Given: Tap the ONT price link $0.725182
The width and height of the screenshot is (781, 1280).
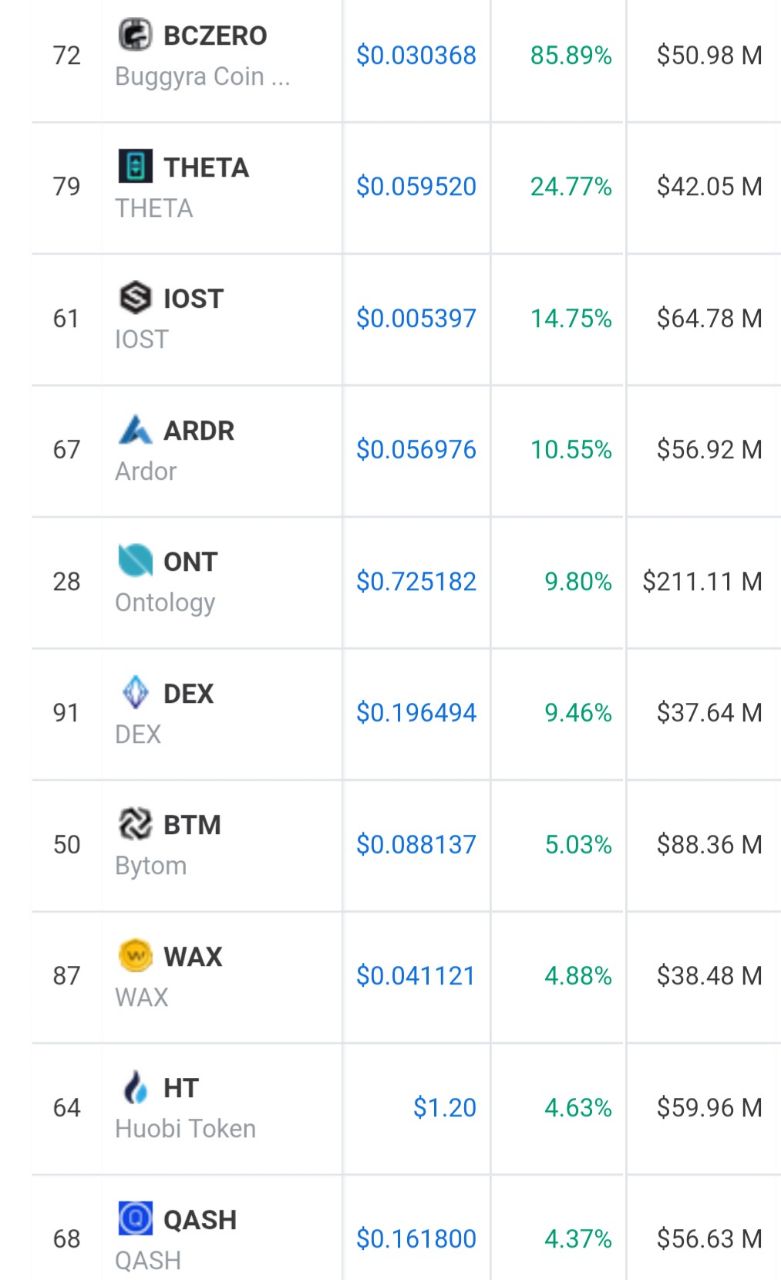Looking at the screenshot, I should click(x=416, y=582).
